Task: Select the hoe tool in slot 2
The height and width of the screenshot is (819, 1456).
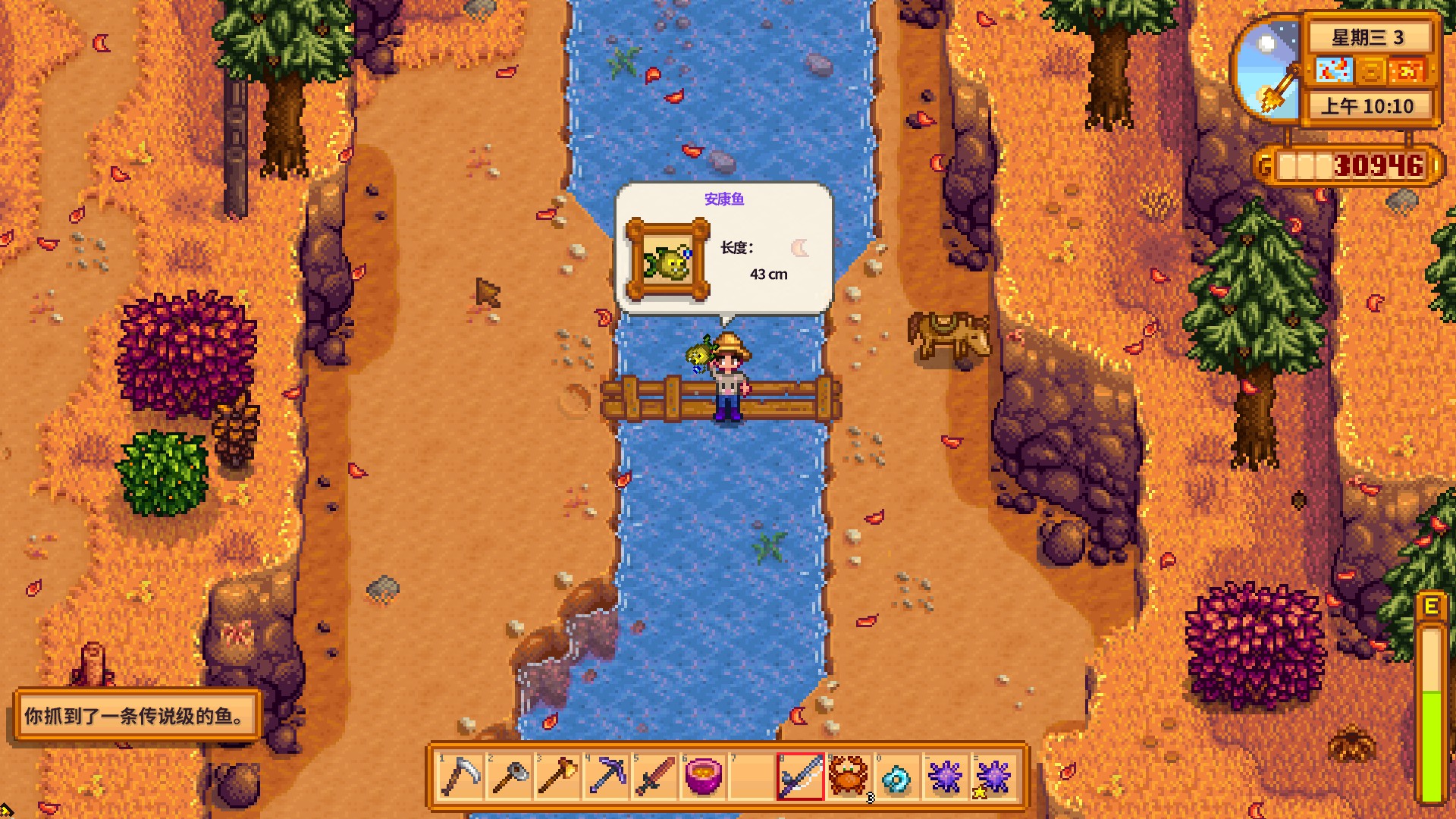Action: point(509,777)
